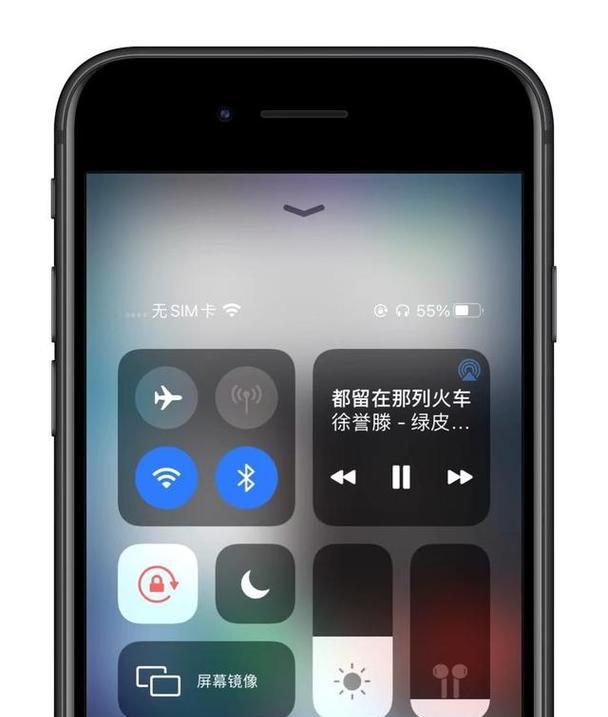Dismiss Control Center with the chevron
608x717 pixels.
click(304, 210)
